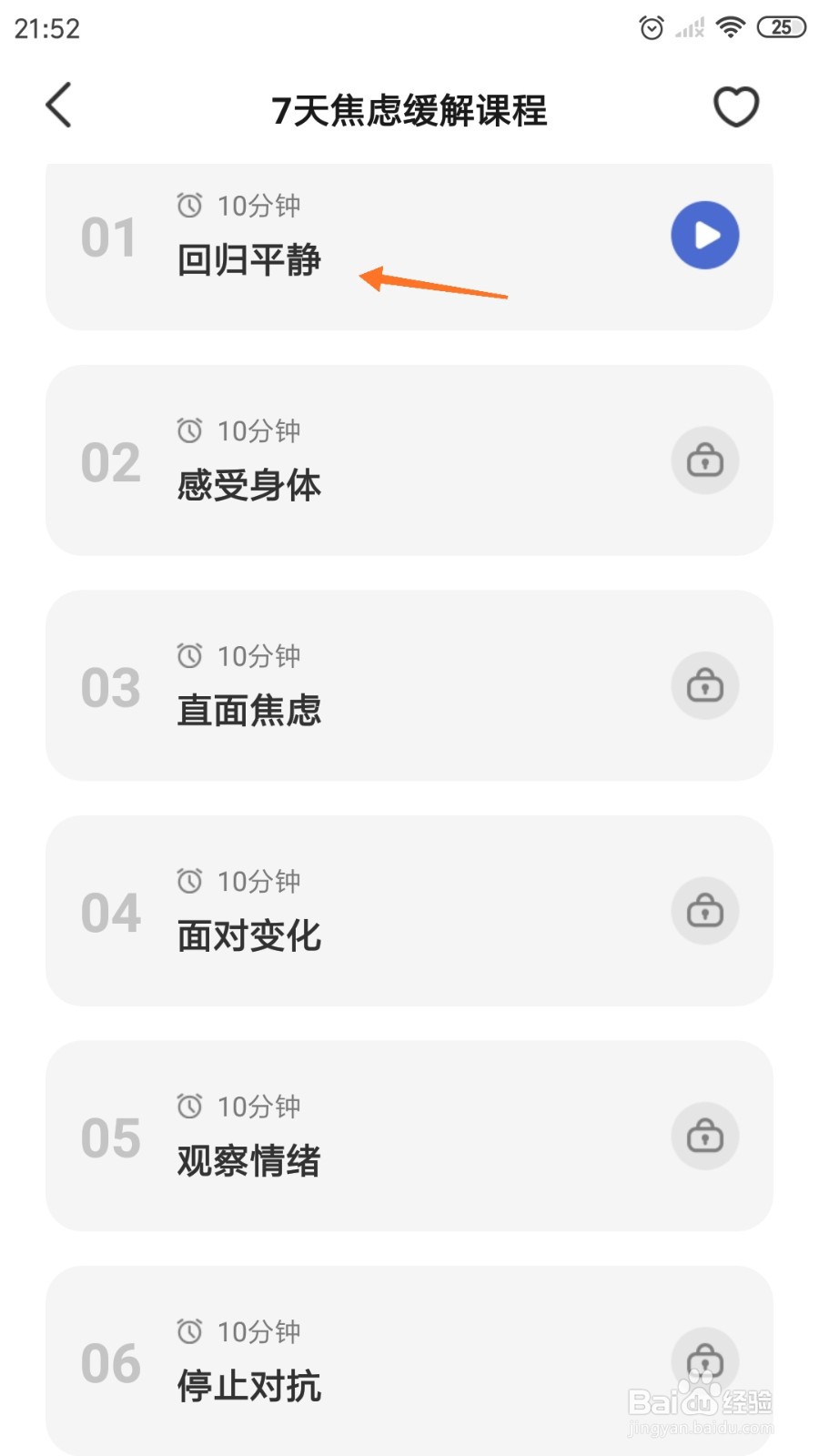
Task: Click the lock icon on lesson 02
Action: tap(705, 460)
